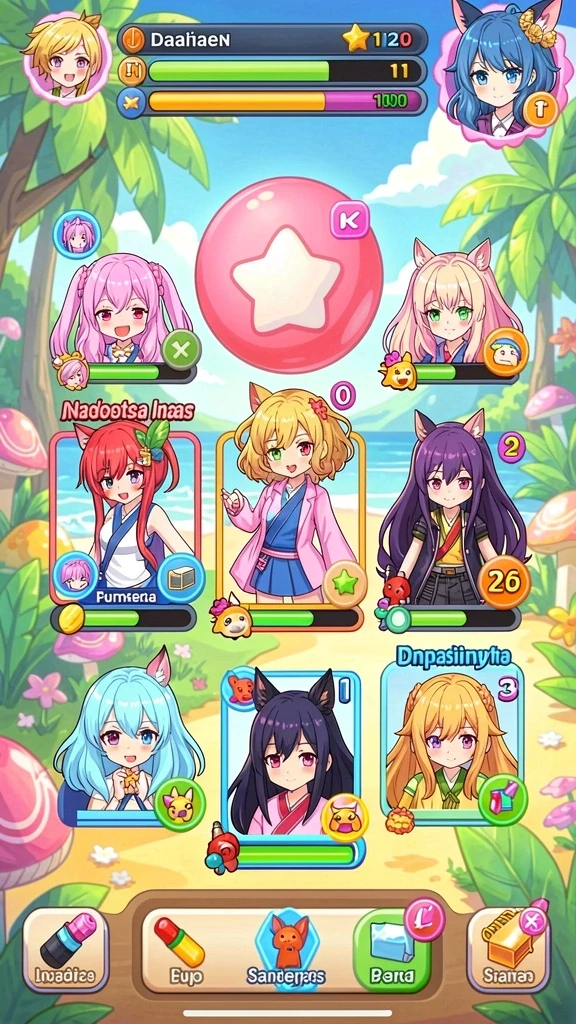Tap the green star badge on pink jacket girl

[x=345, y=583]
